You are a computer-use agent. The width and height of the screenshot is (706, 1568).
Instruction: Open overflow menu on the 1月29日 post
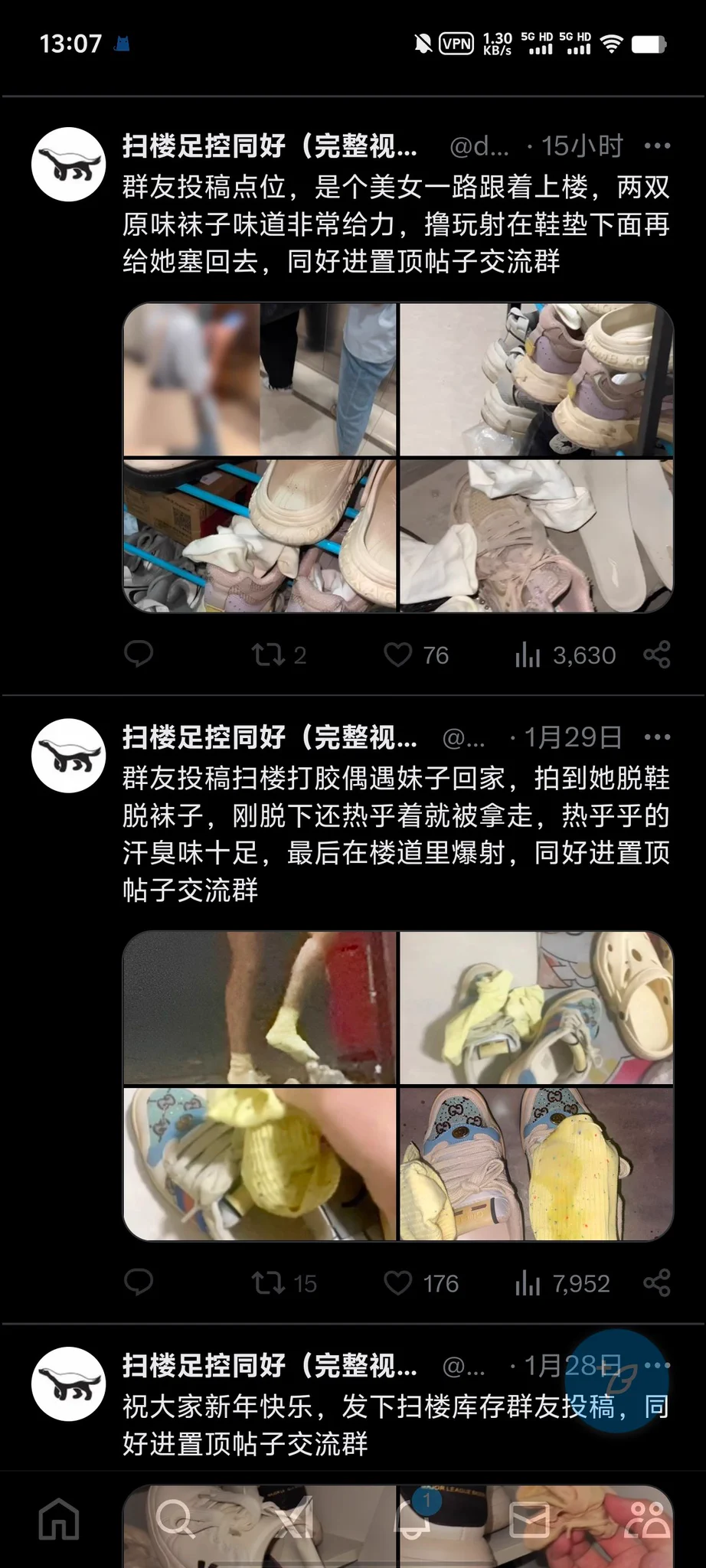(x=657, y=737)
